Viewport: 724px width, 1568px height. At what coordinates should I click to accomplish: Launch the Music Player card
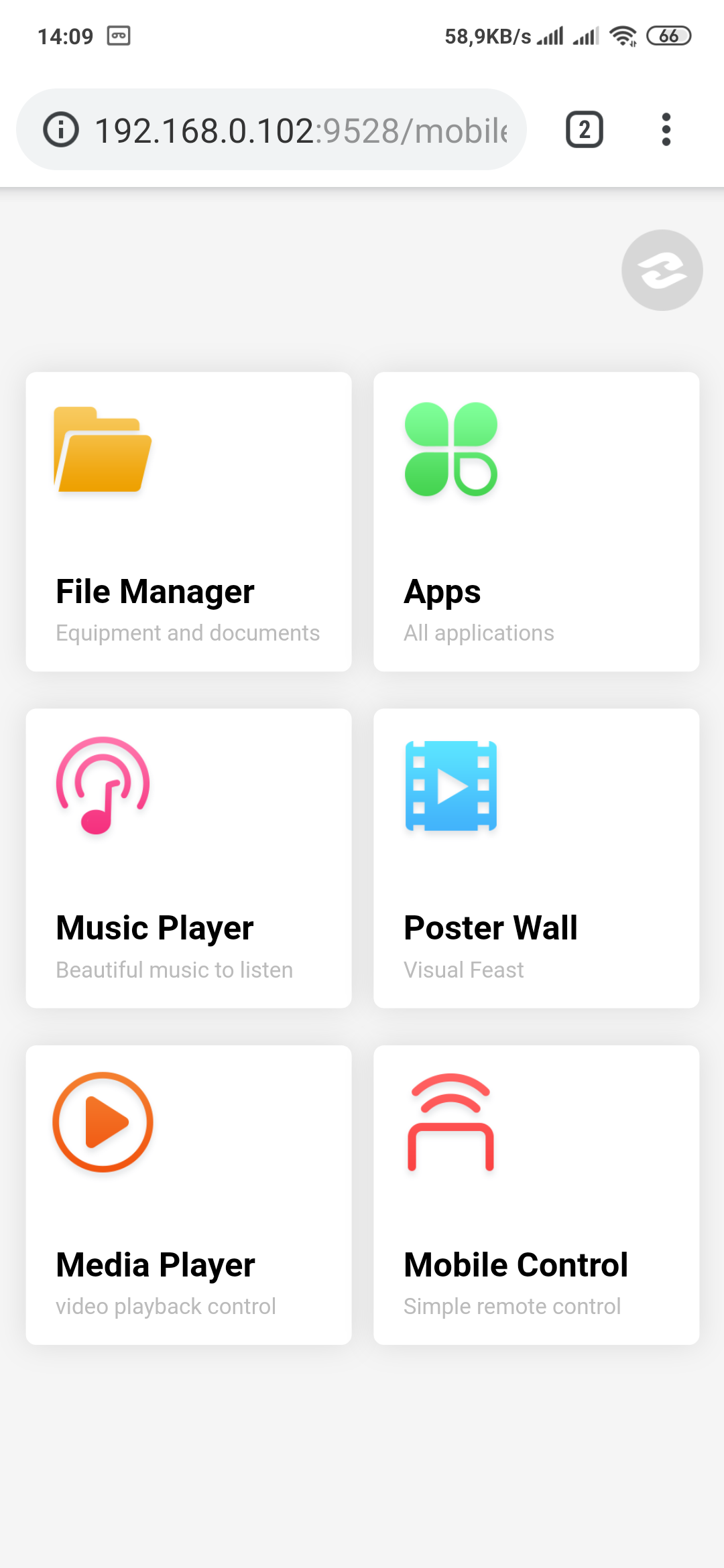click(x=188, y=858)
